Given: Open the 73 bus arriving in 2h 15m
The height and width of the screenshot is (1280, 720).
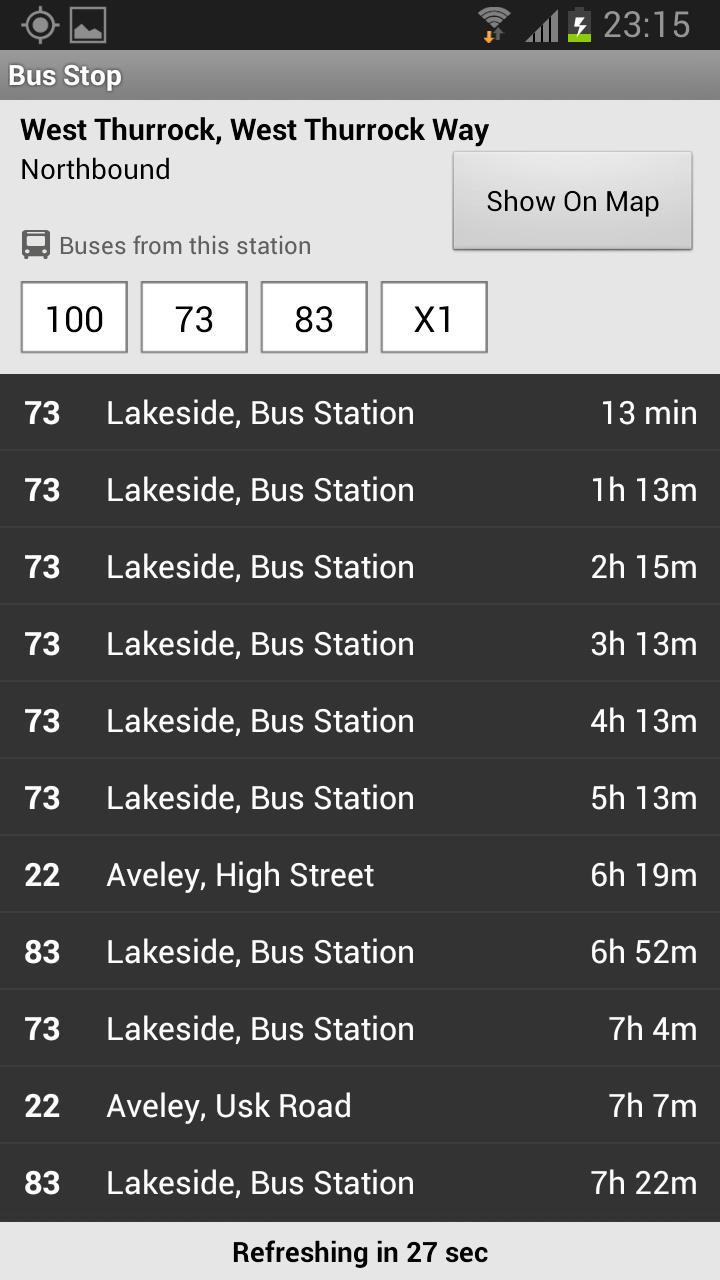Looking at the screenshot, I should (x=360, y=567).
